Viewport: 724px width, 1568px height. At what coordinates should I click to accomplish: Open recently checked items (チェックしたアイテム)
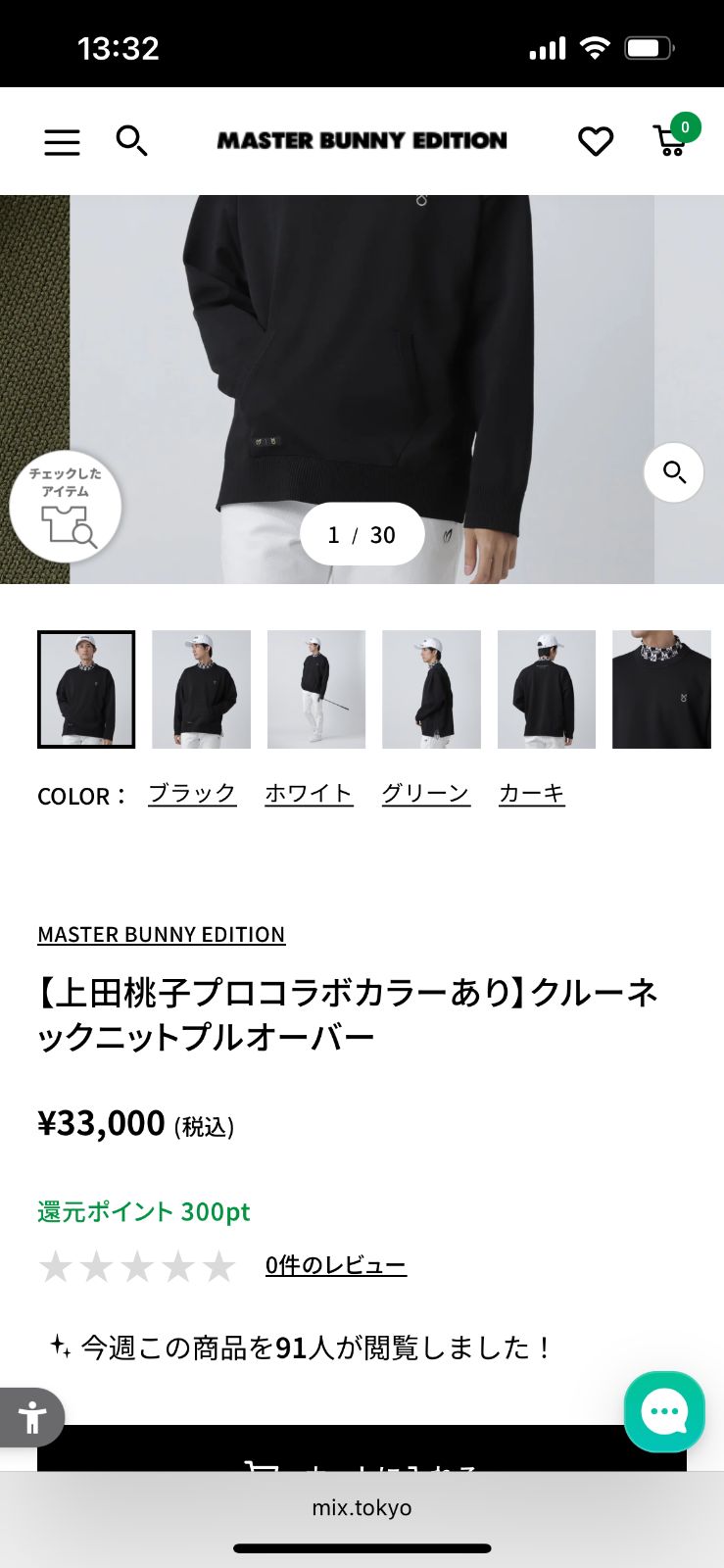pyautogui.click(x=66, y=507)
